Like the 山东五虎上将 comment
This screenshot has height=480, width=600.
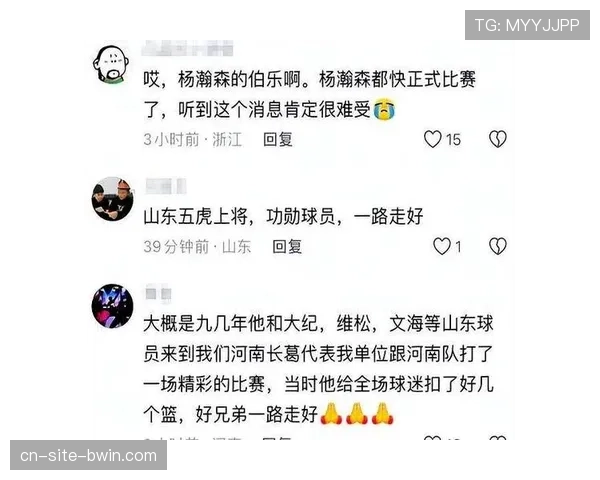point(441,246)
